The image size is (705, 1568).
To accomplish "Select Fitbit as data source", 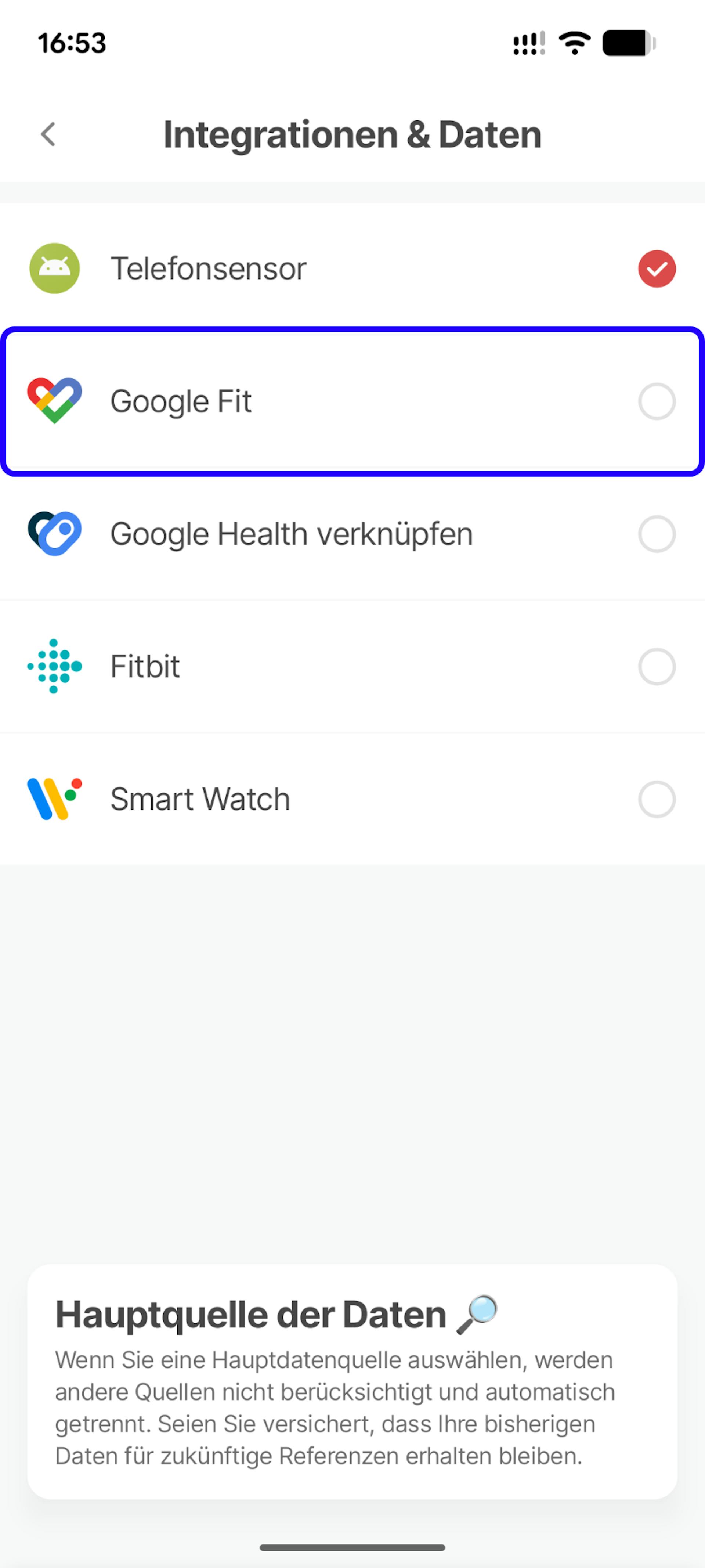I will click(x=656, y=667).
